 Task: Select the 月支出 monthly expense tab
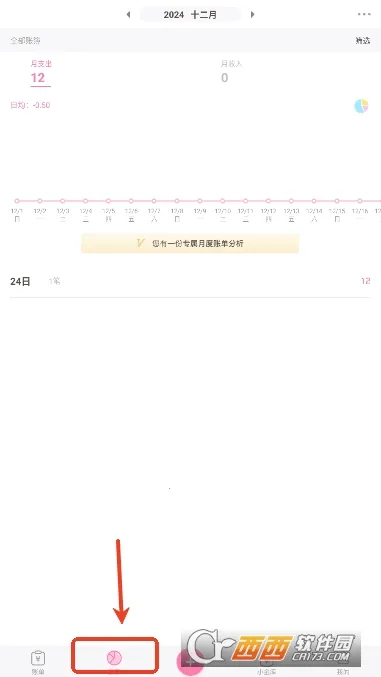pyautogui.click(x=41, y=73)
